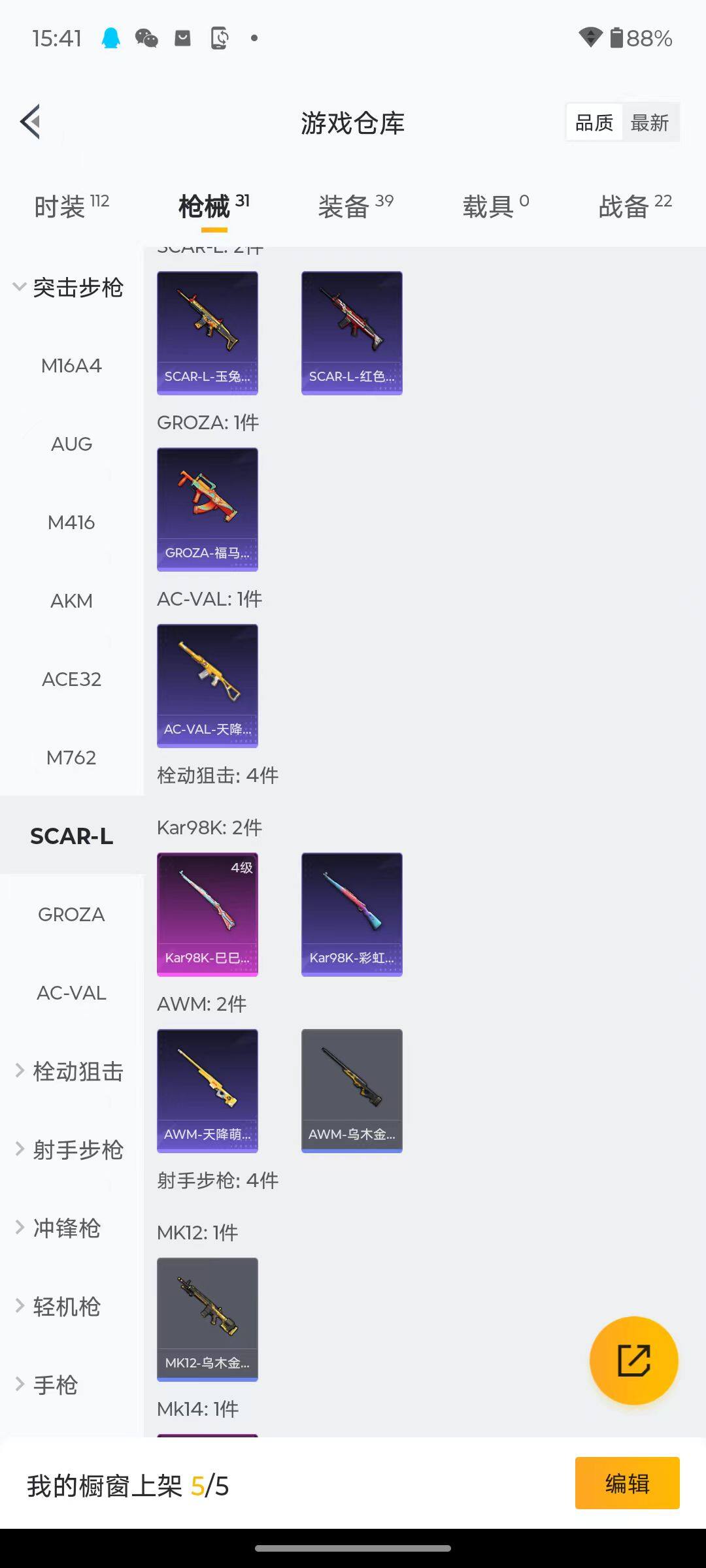Switch sorting to 最新
The image size is (706, 1568).
click(649, 122)
